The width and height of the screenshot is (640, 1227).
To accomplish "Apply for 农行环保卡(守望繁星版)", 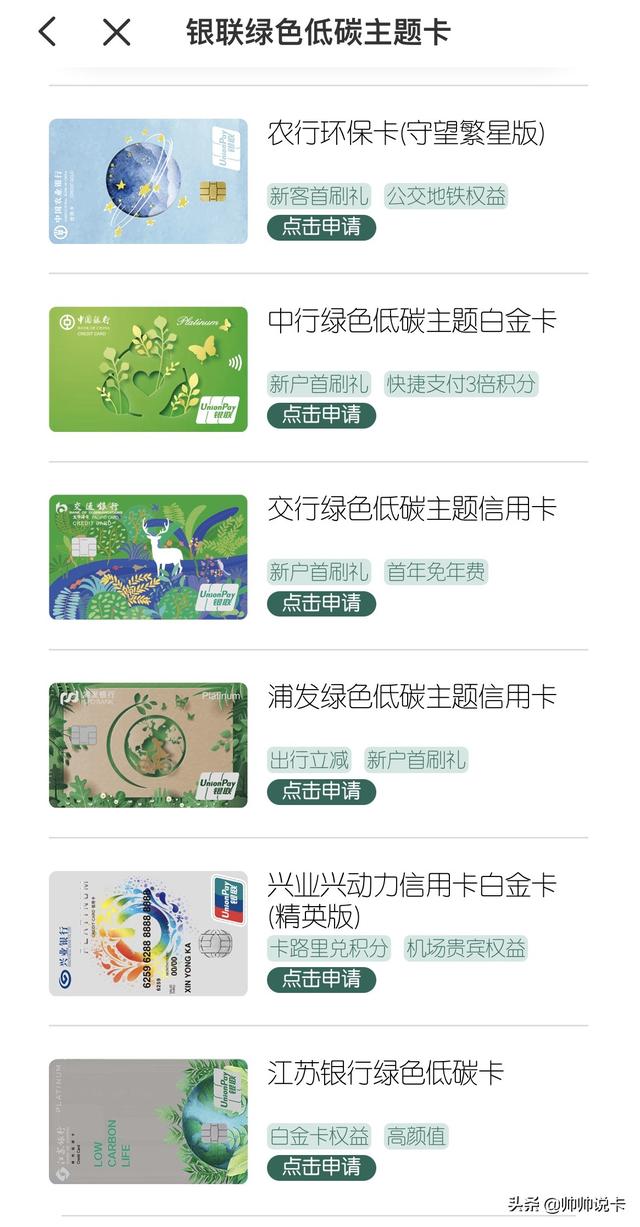I will coord(321,227).
